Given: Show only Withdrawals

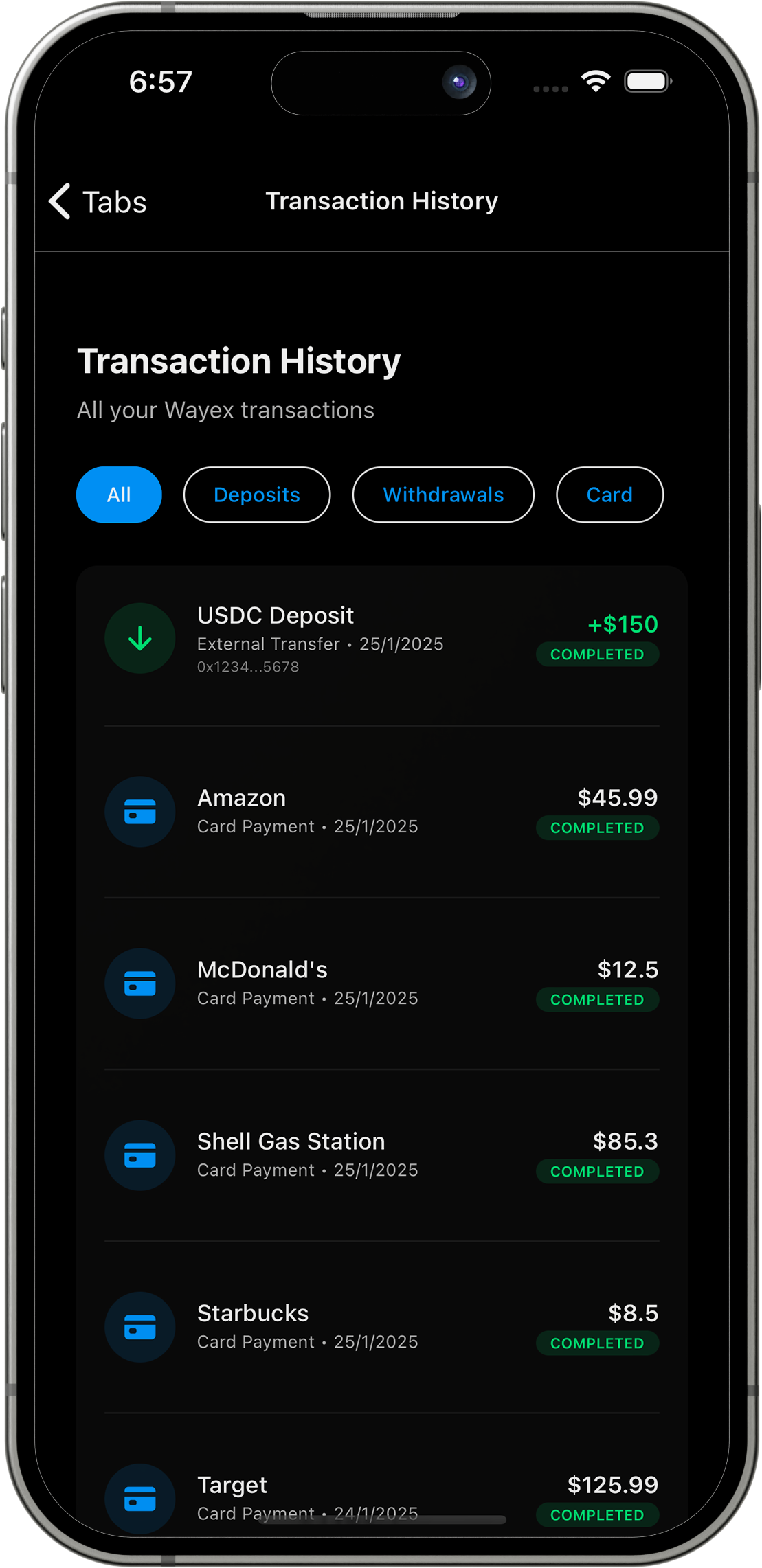Looking at the screenshot, I should (x=442, y=495).
